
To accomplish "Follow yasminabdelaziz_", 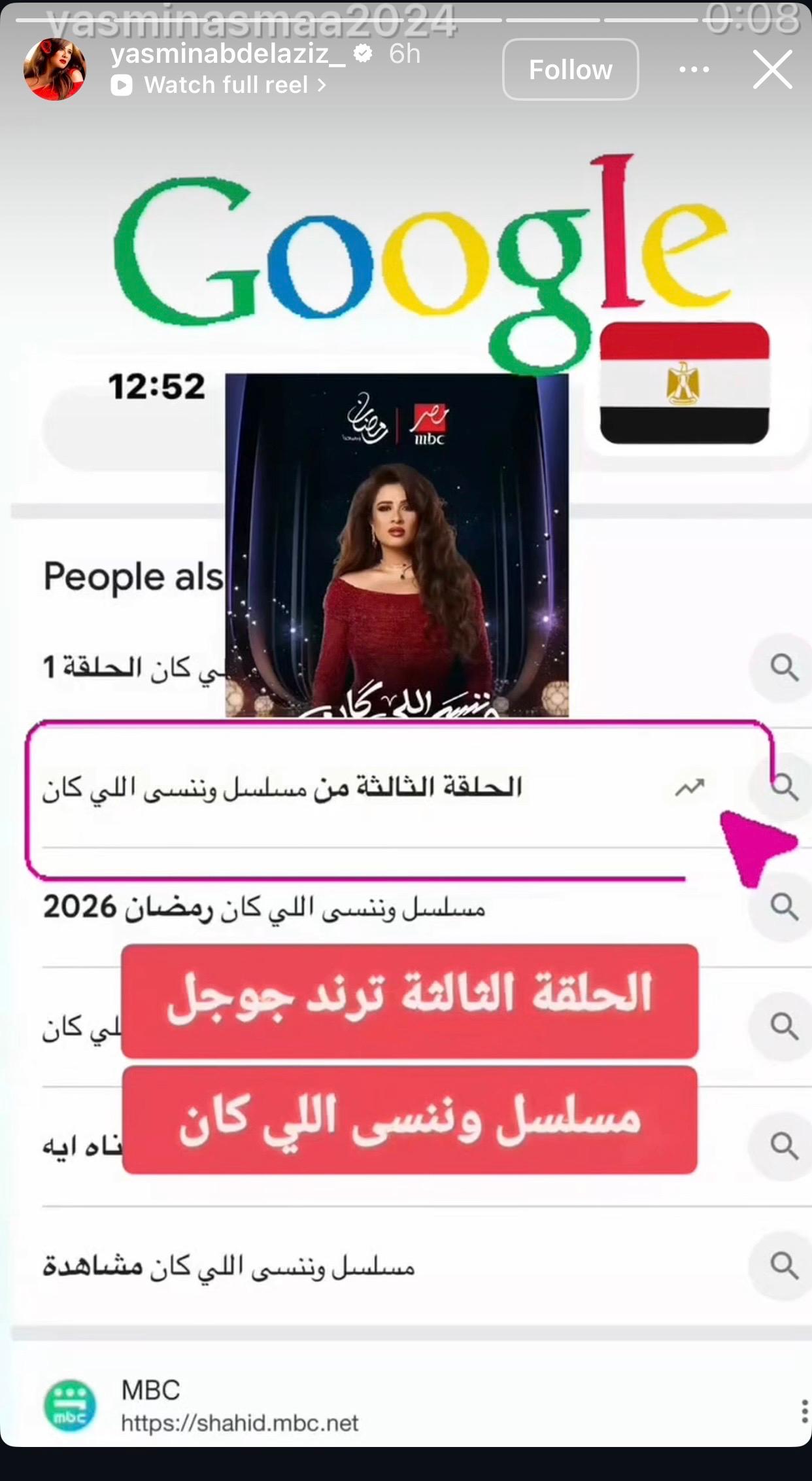I will (x=570, y=69).
